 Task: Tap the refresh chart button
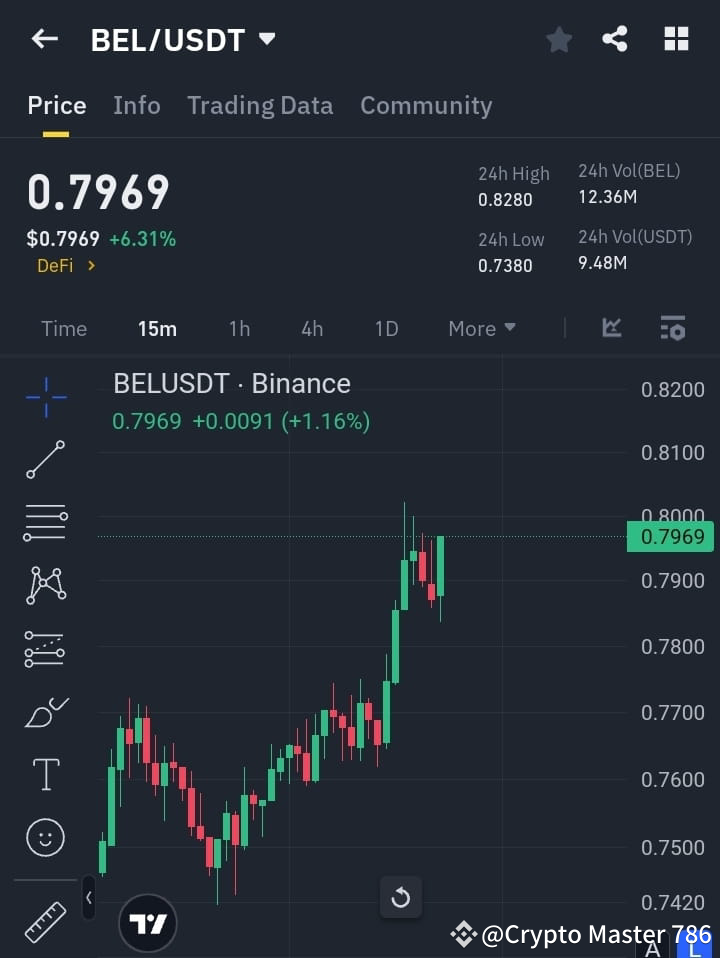pos(401,898)
